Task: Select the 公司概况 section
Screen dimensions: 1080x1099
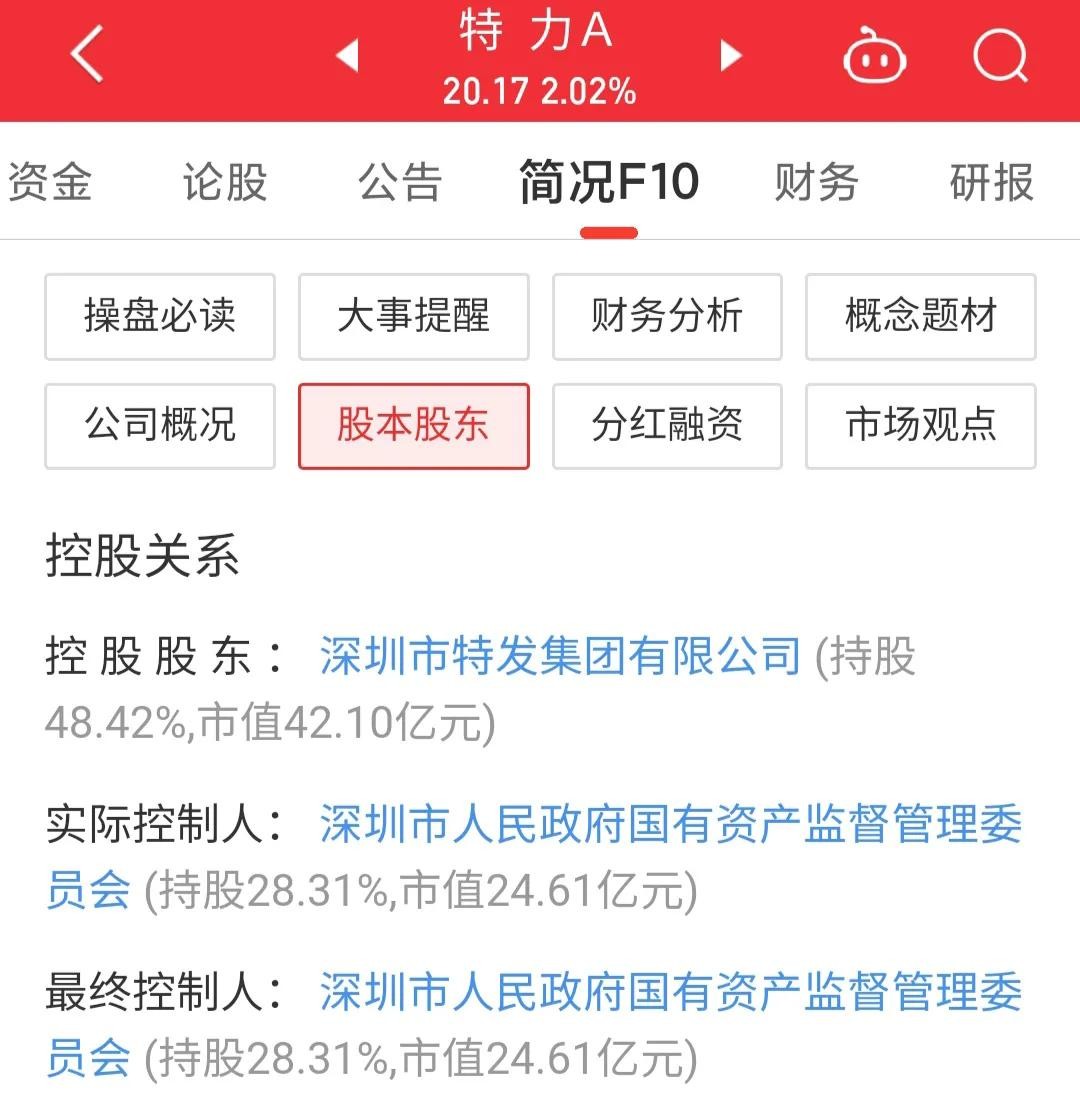Action: pos(160,426)
